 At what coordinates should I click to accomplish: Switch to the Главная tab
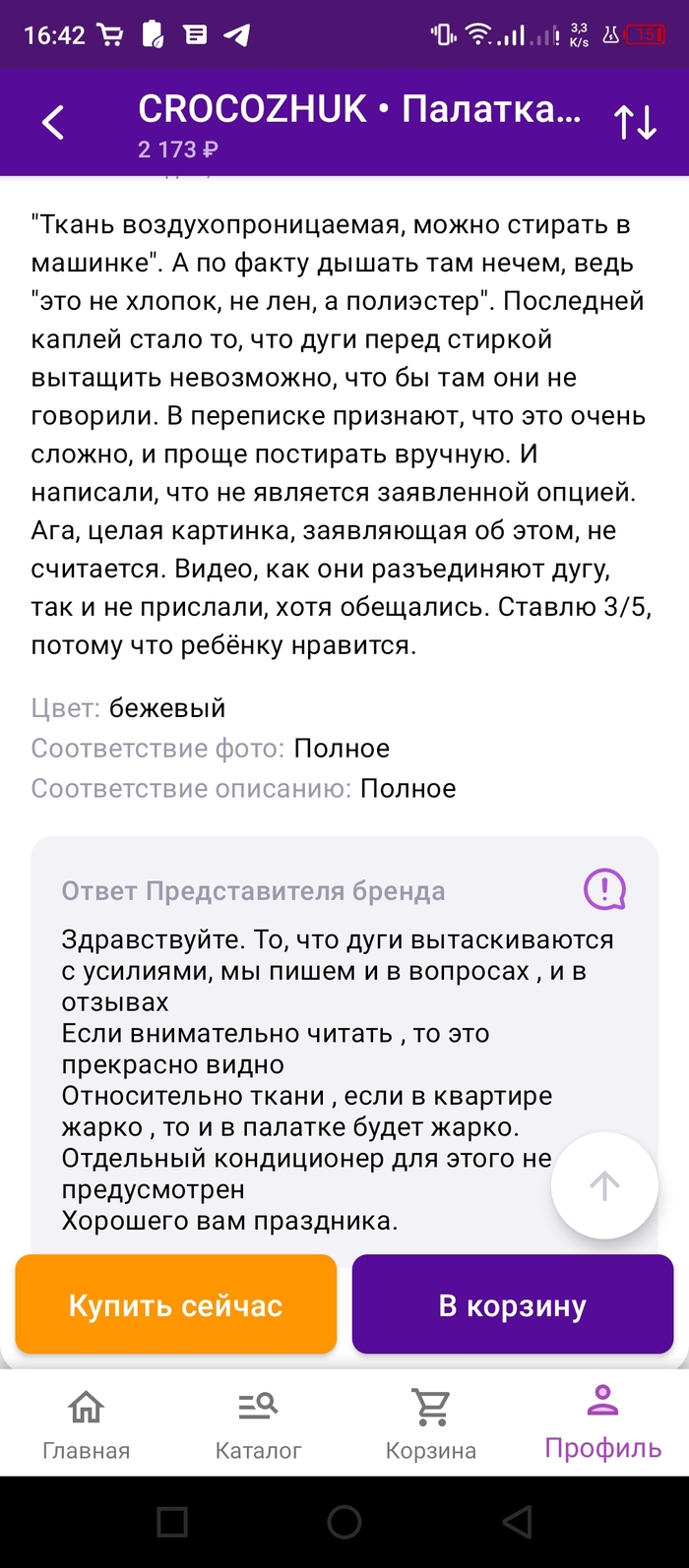[86, 1423]
